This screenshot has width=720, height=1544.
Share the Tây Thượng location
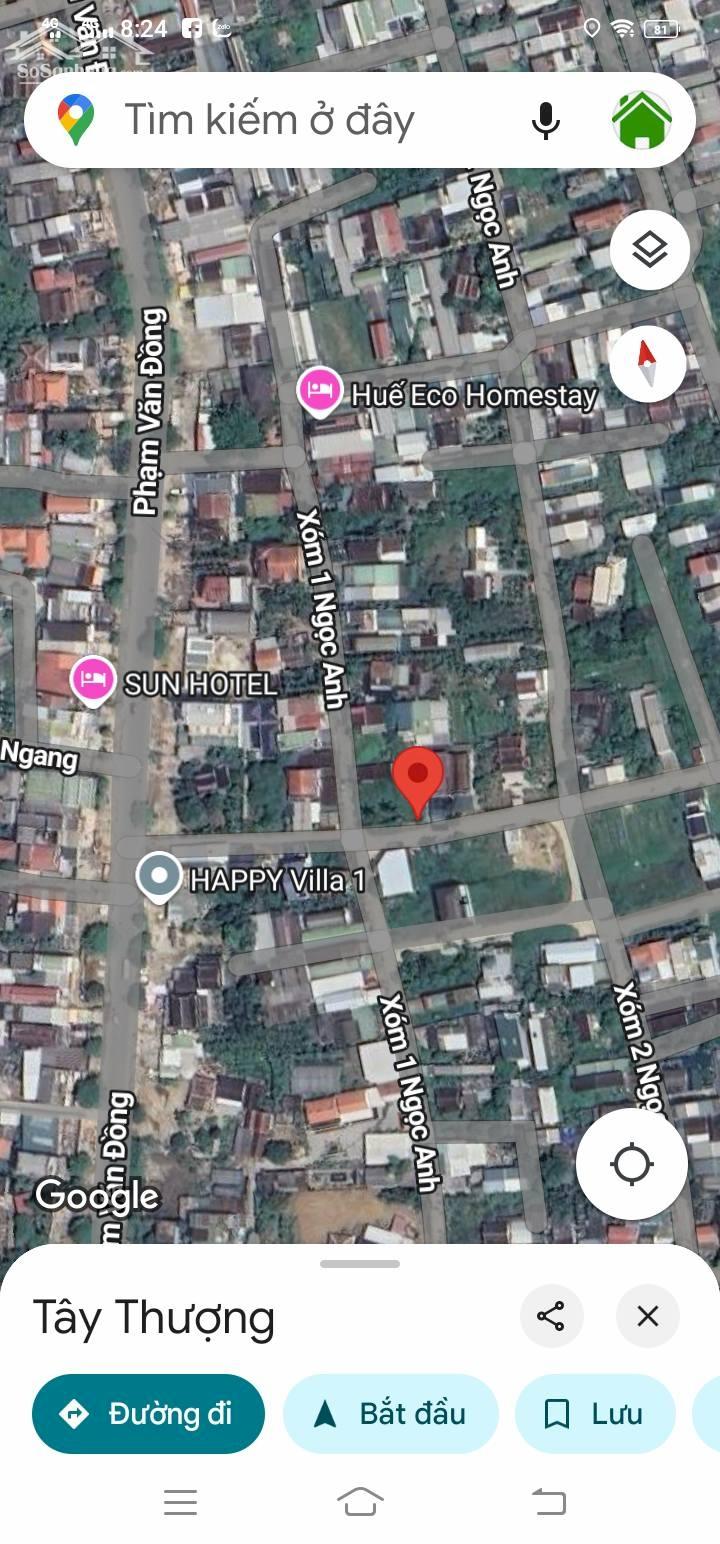[x=551, y=1316]
